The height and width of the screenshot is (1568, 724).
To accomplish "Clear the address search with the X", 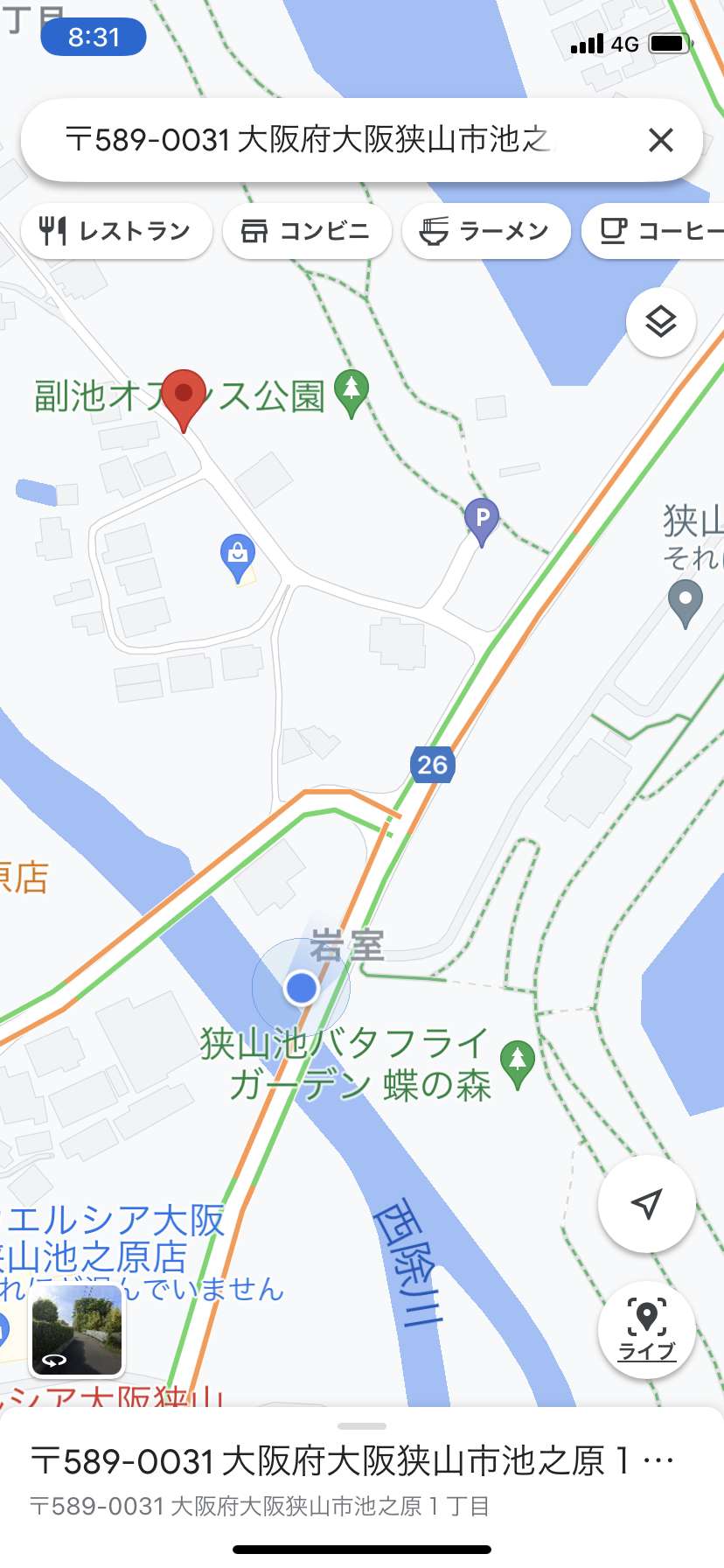I will 661,140.
